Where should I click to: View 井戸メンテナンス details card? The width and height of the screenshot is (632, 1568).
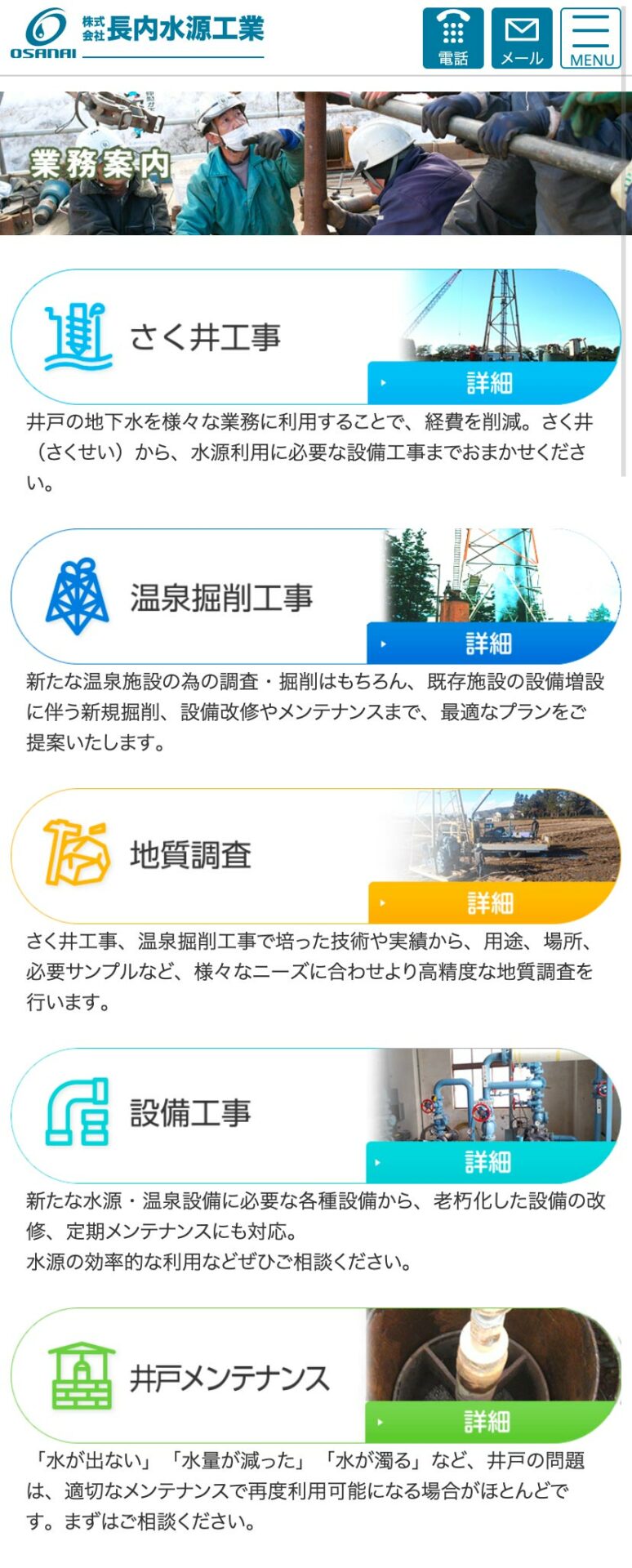point(315,1375)
